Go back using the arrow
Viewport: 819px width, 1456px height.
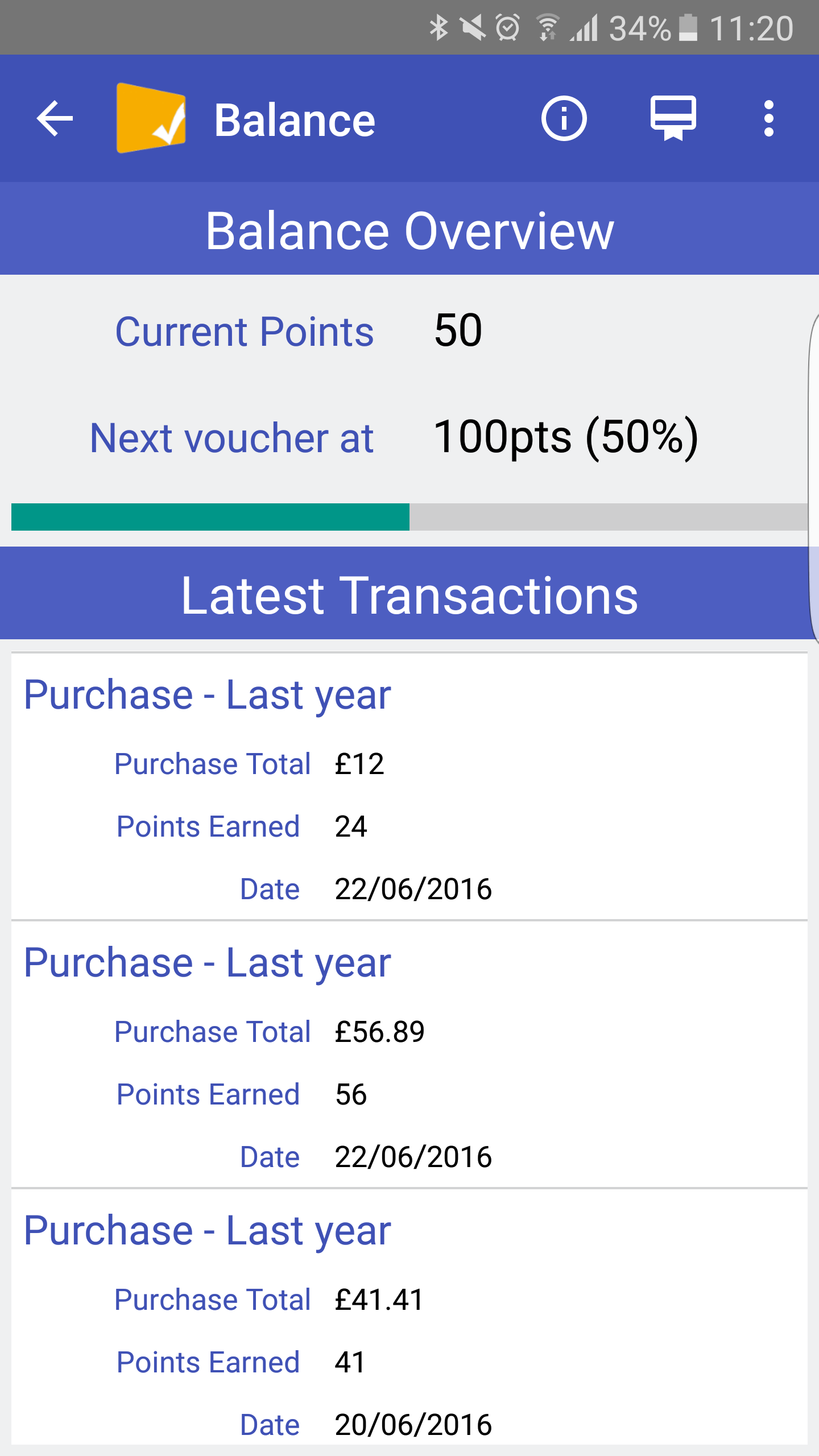(55, 118)
